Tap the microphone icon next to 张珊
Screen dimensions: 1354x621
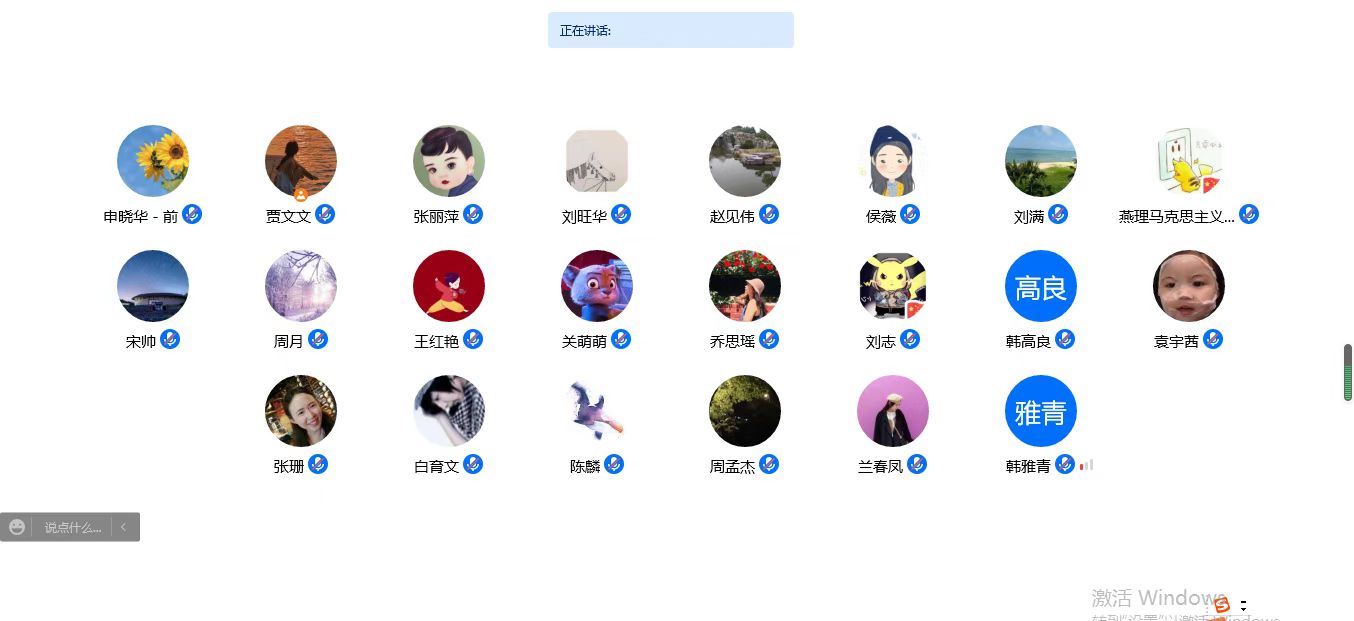click(318, 464)
